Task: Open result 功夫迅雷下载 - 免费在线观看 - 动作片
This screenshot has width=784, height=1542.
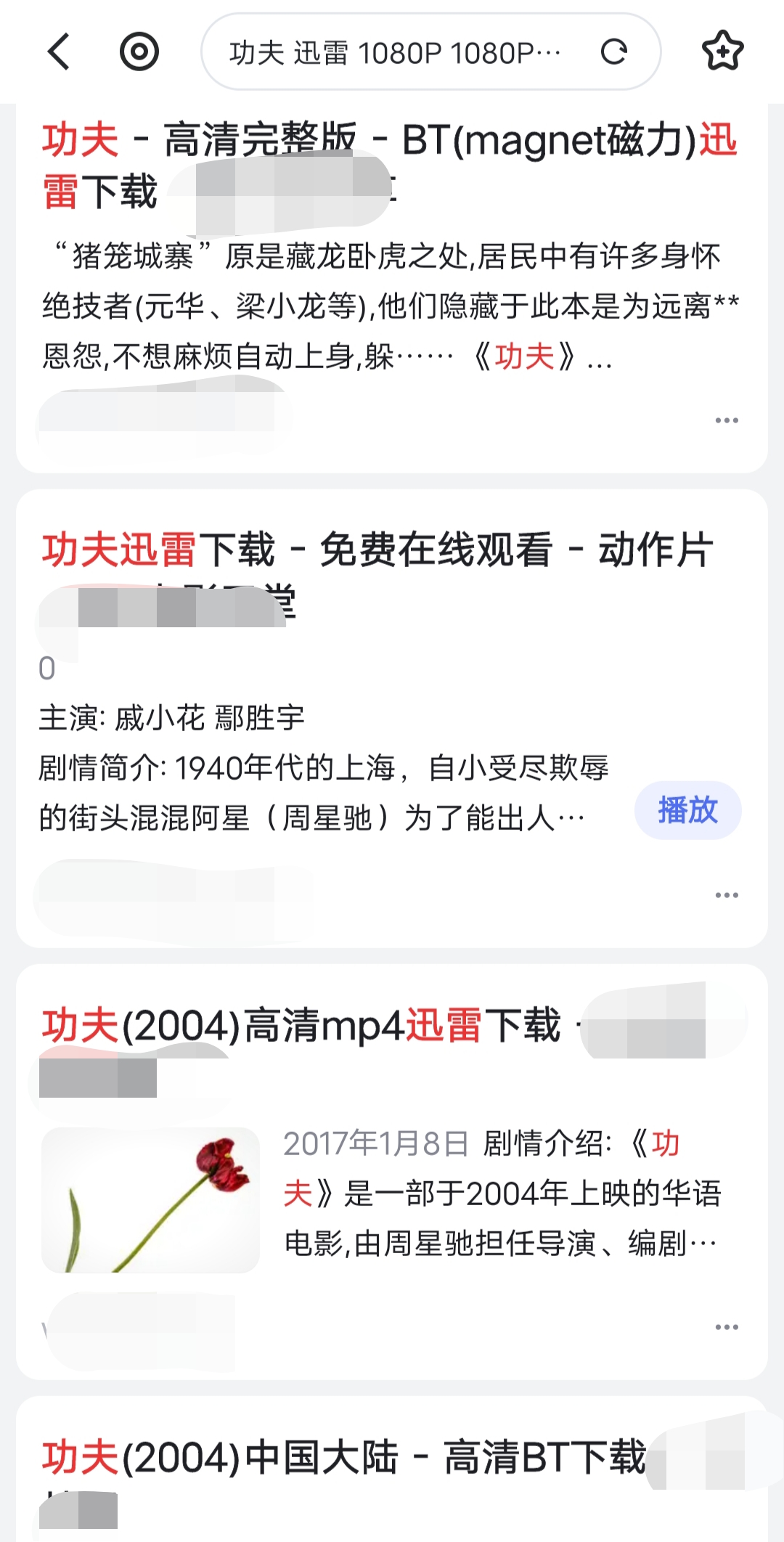Action: (x=377, y=550)
